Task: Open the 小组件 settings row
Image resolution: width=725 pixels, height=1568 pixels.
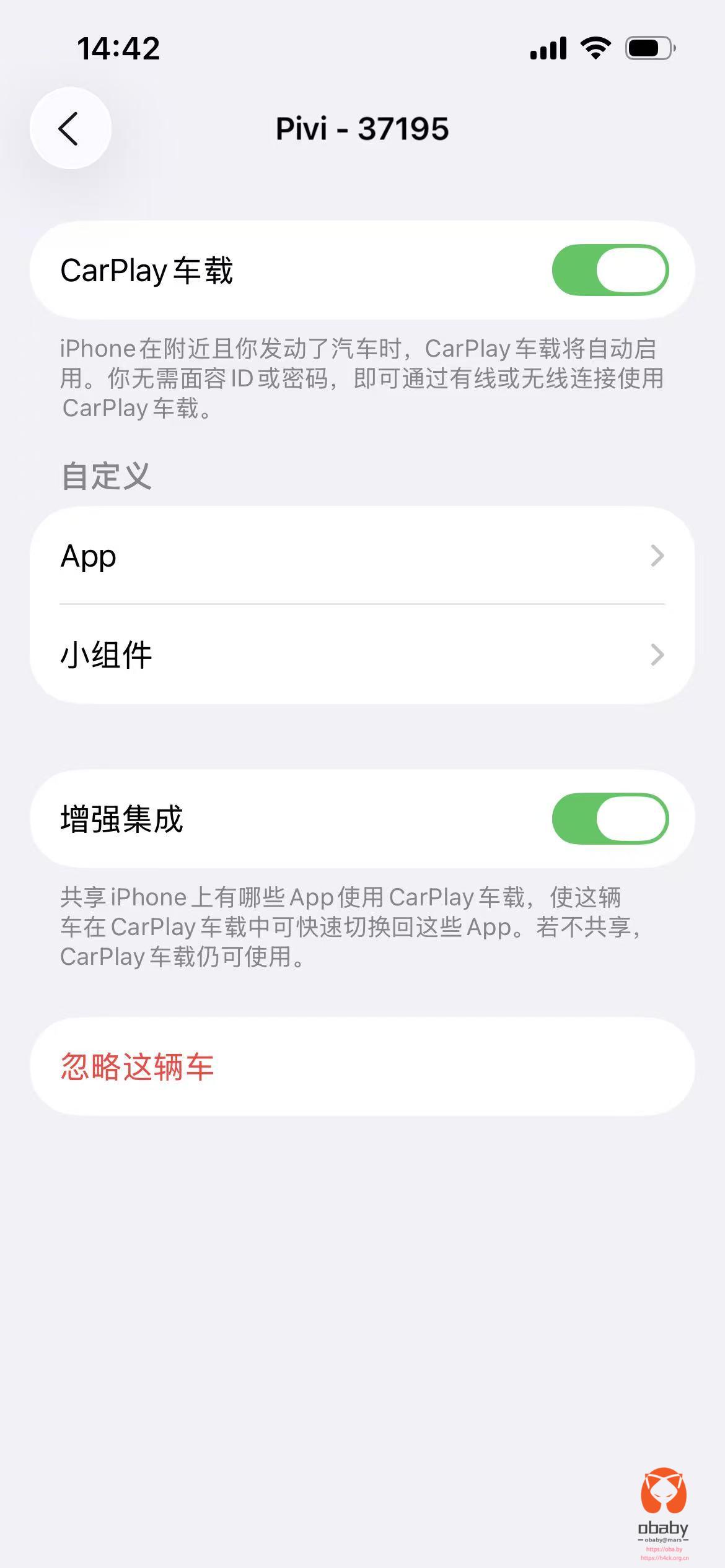Action: 362,655
